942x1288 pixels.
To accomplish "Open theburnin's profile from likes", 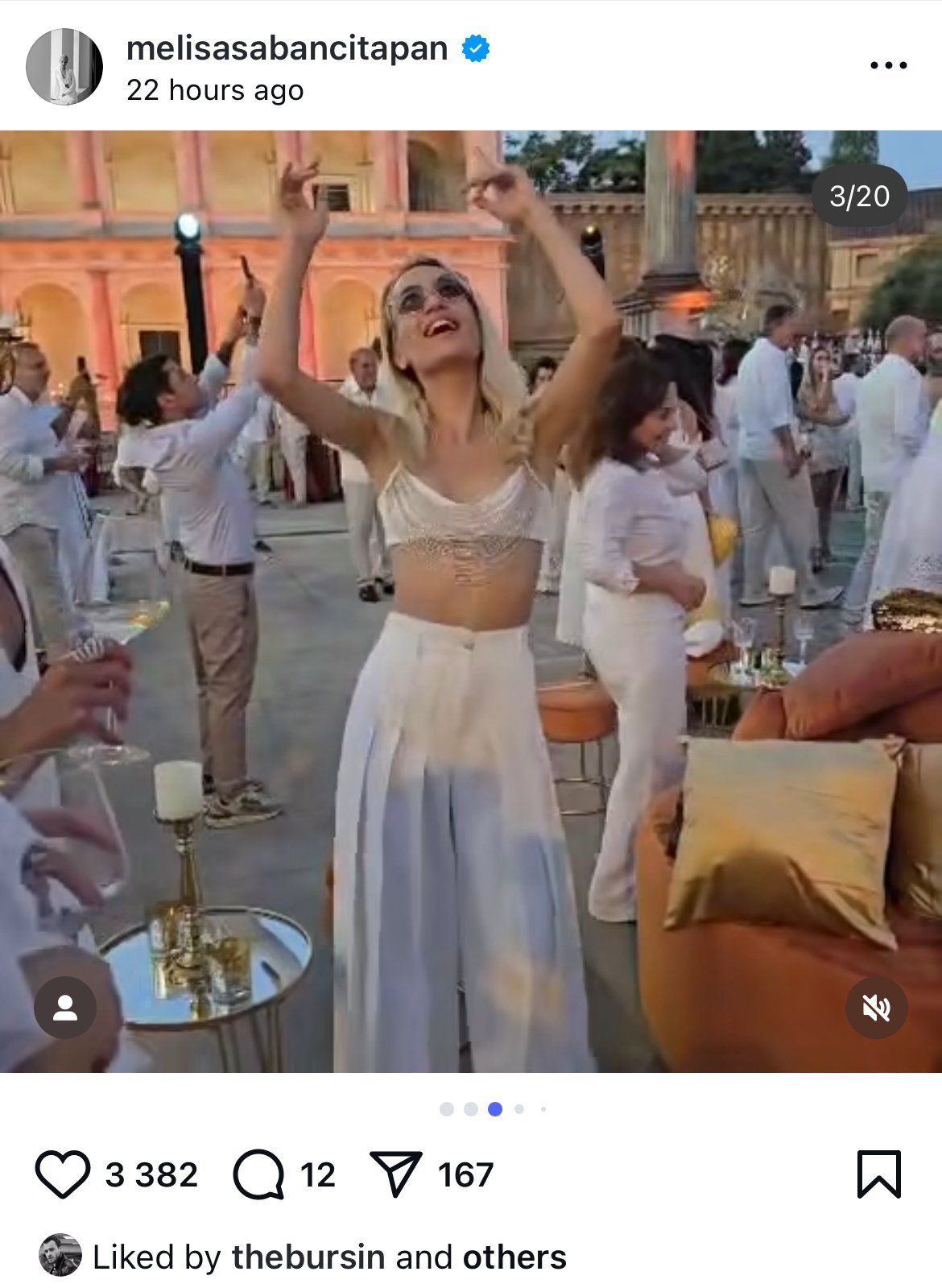I will tap(308, 1257).
